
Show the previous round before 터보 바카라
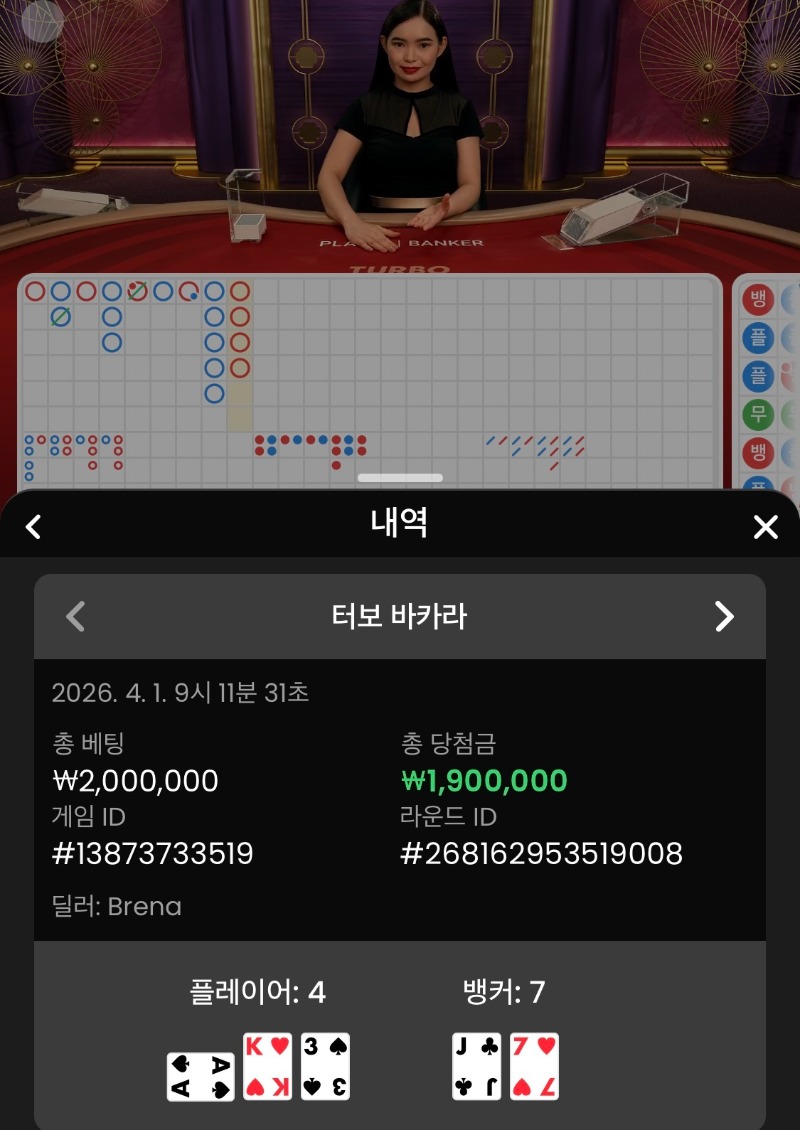point(75,616)
